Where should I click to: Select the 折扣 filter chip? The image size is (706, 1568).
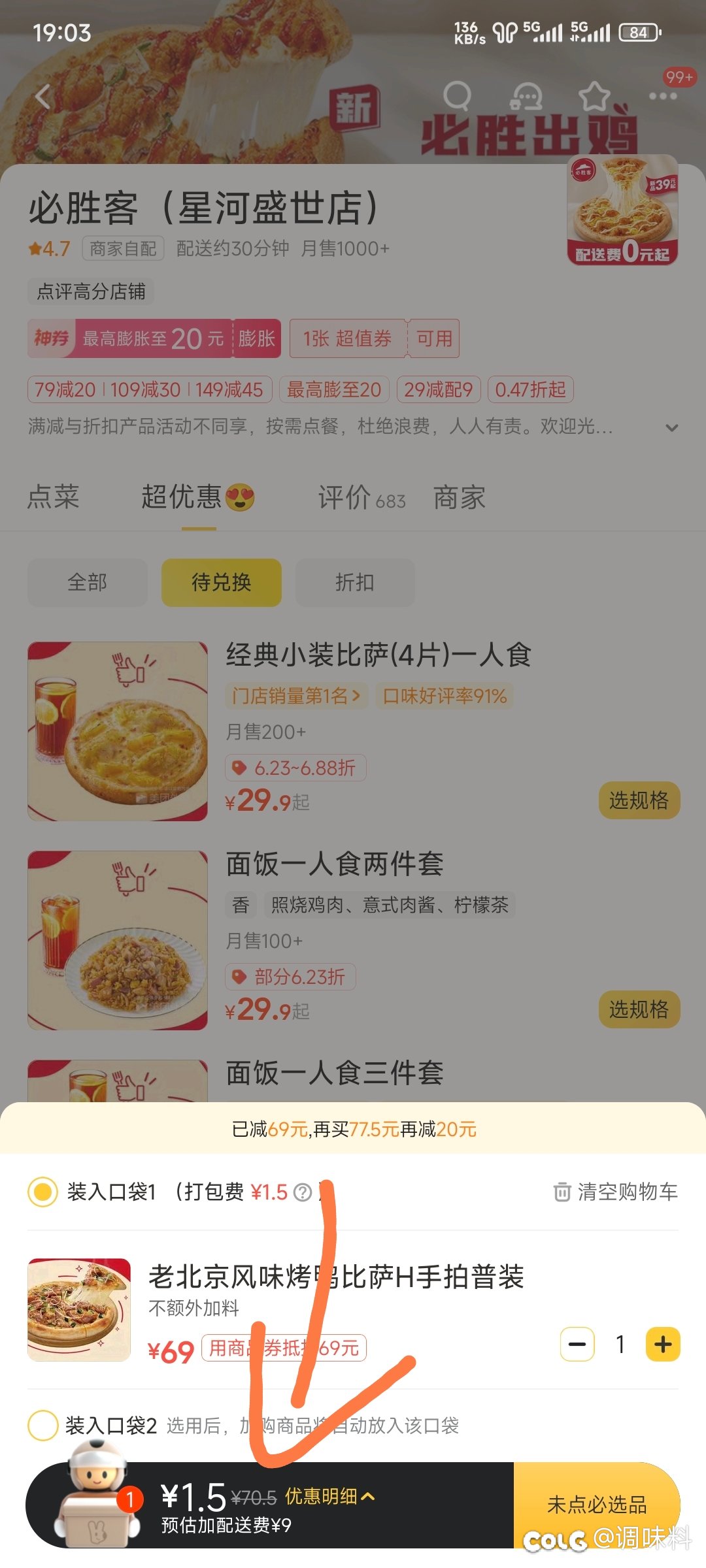pos(355,582)
